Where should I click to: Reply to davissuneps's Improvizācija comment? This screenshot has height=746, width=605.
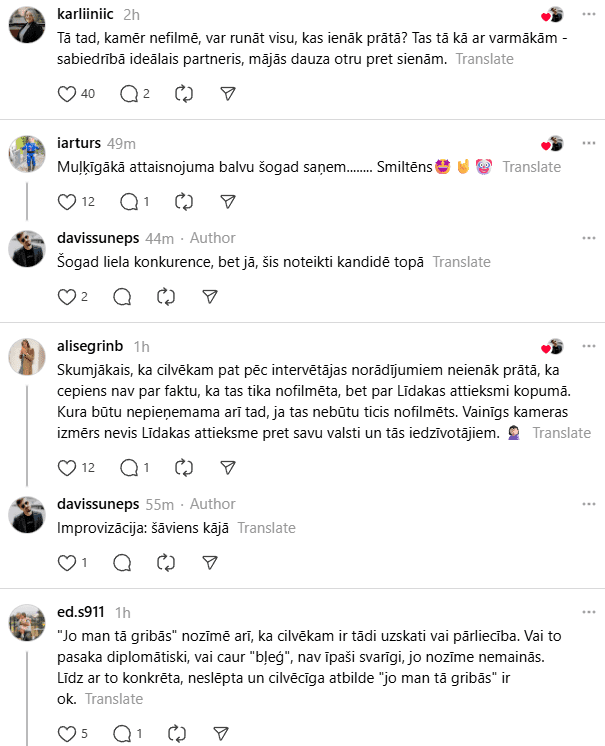point(122,562)
